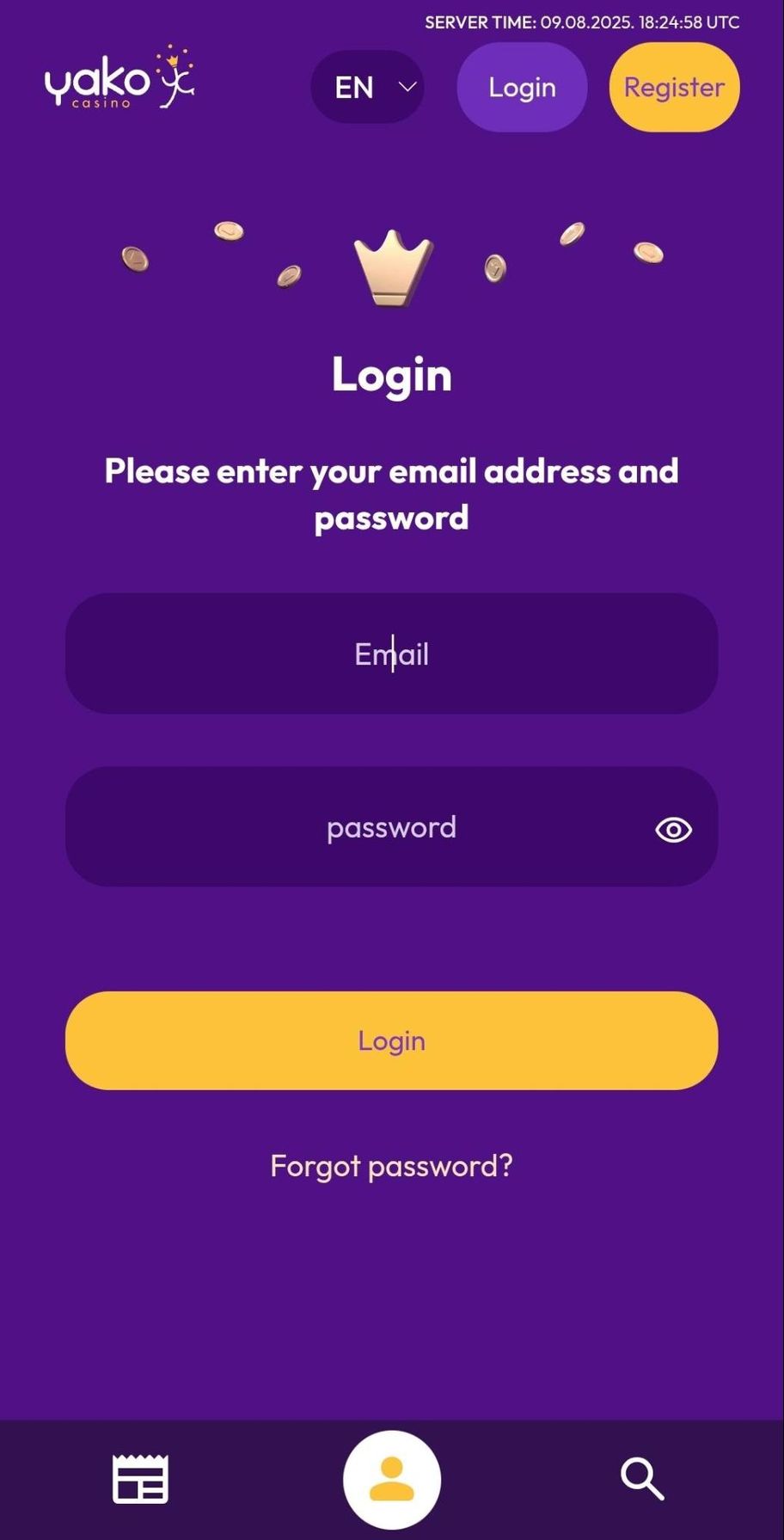Open the Forgot password? link
784x1540 pixels.
click(391, 1166)
